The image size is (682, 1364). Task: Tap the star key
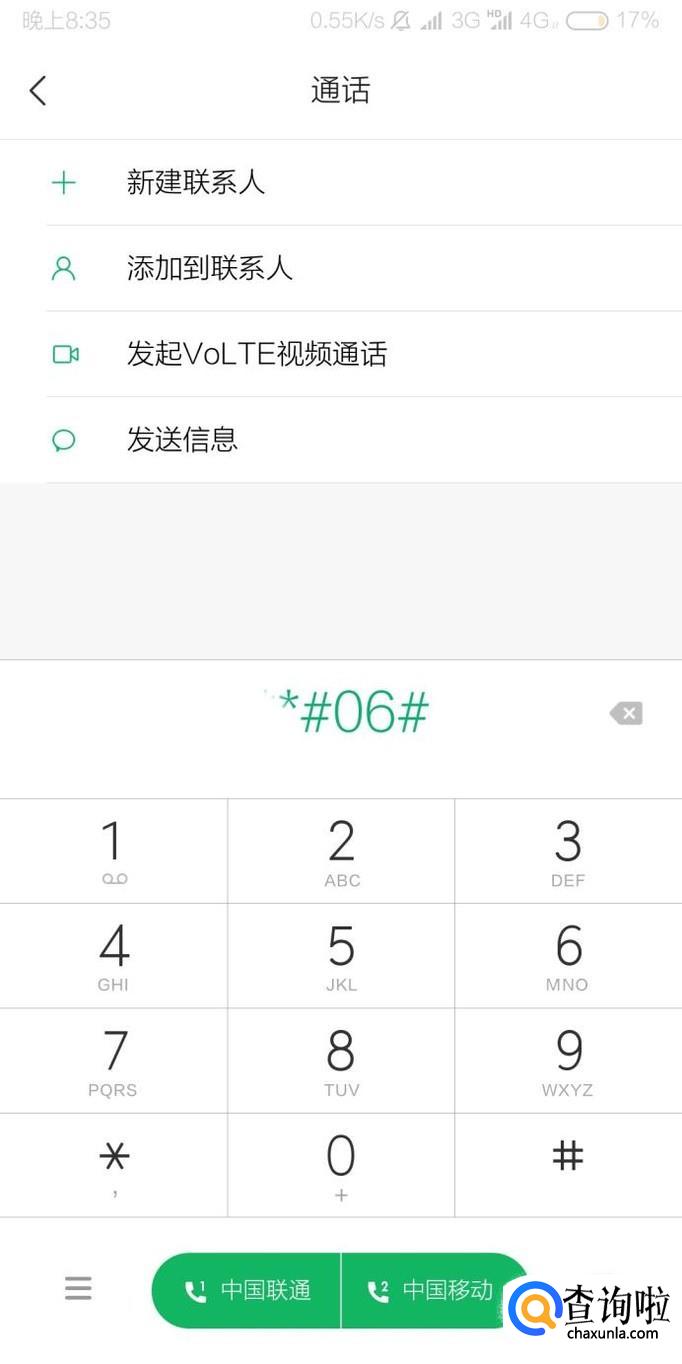[113, 1165]
